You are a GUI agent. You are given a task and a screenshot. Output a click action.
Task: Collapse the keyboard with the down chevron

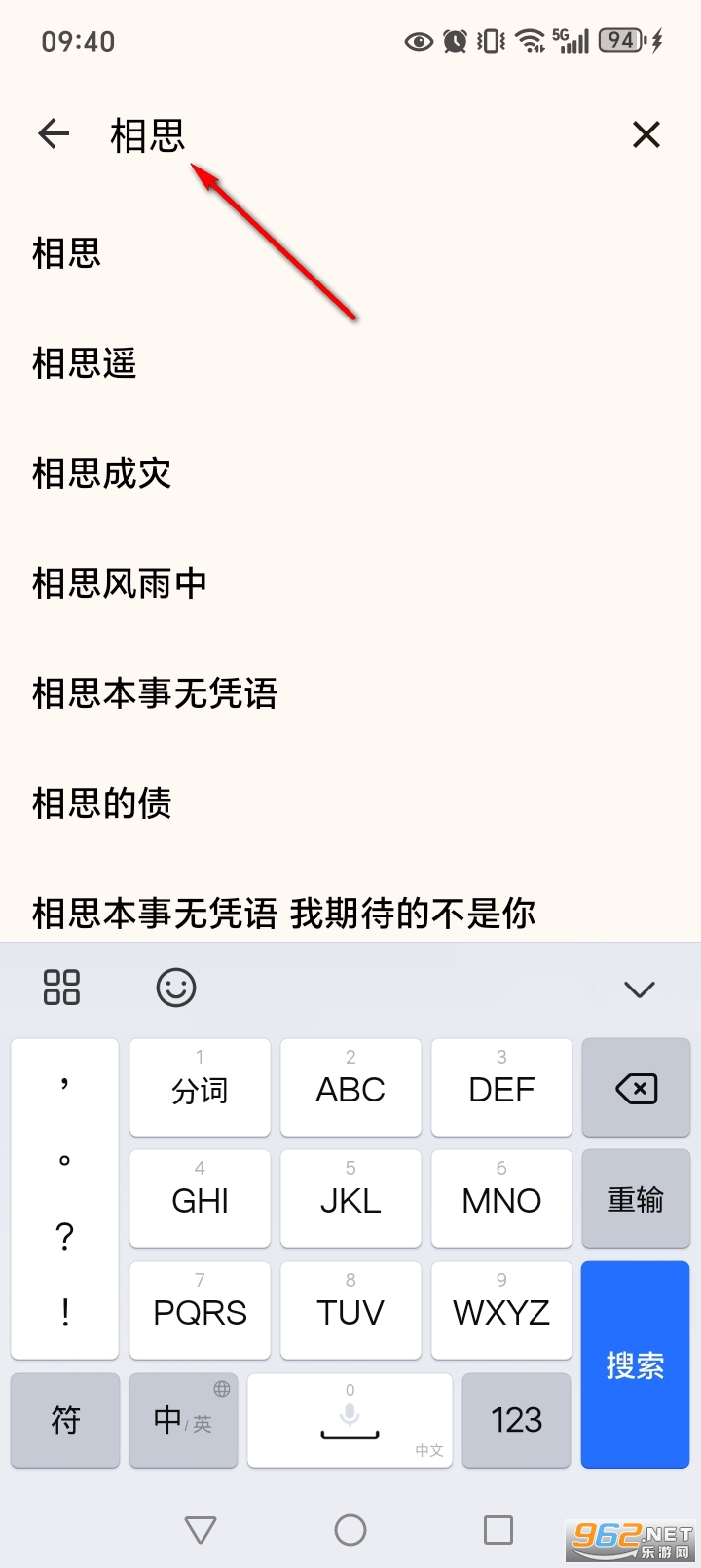[638, 987]
